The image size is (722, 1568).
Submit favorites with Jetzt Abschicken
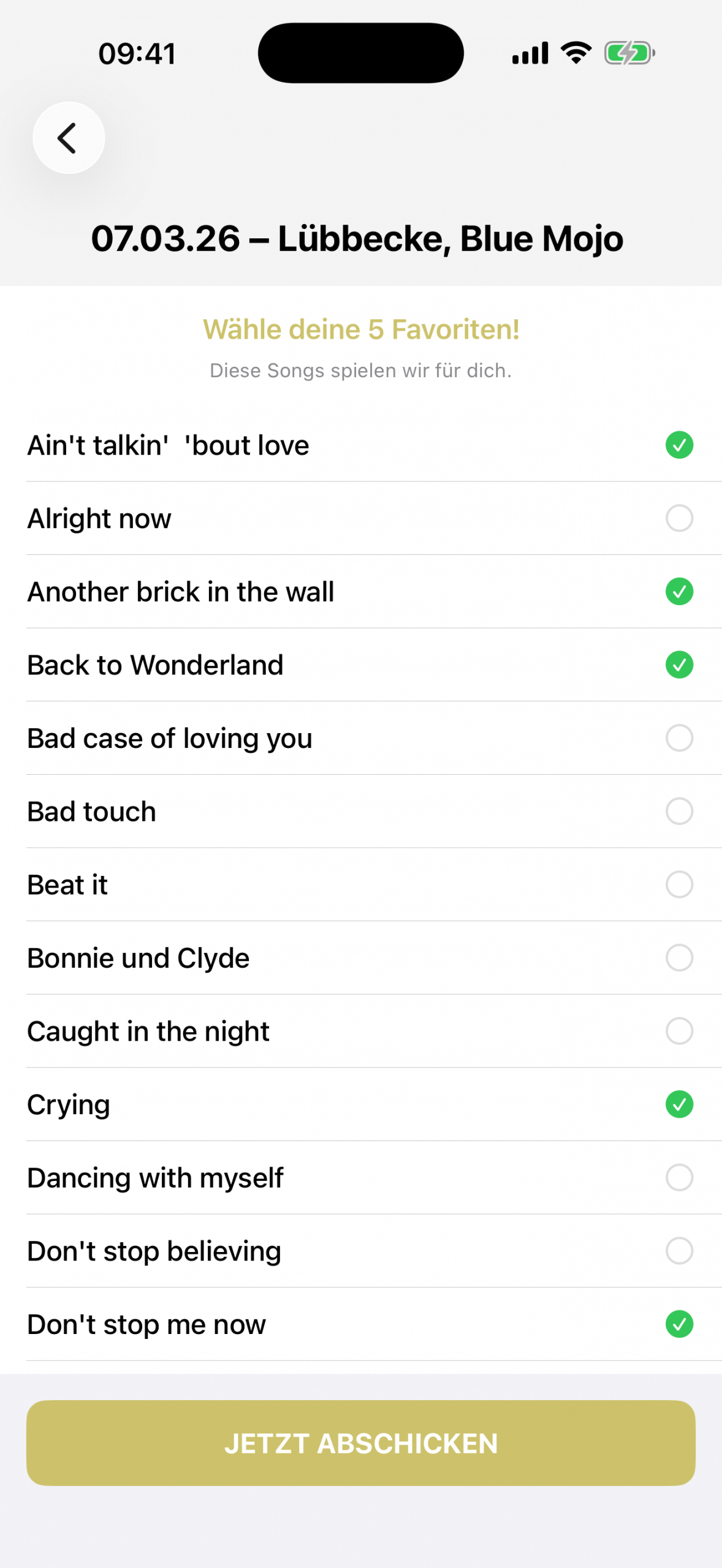click(360, 1442)
